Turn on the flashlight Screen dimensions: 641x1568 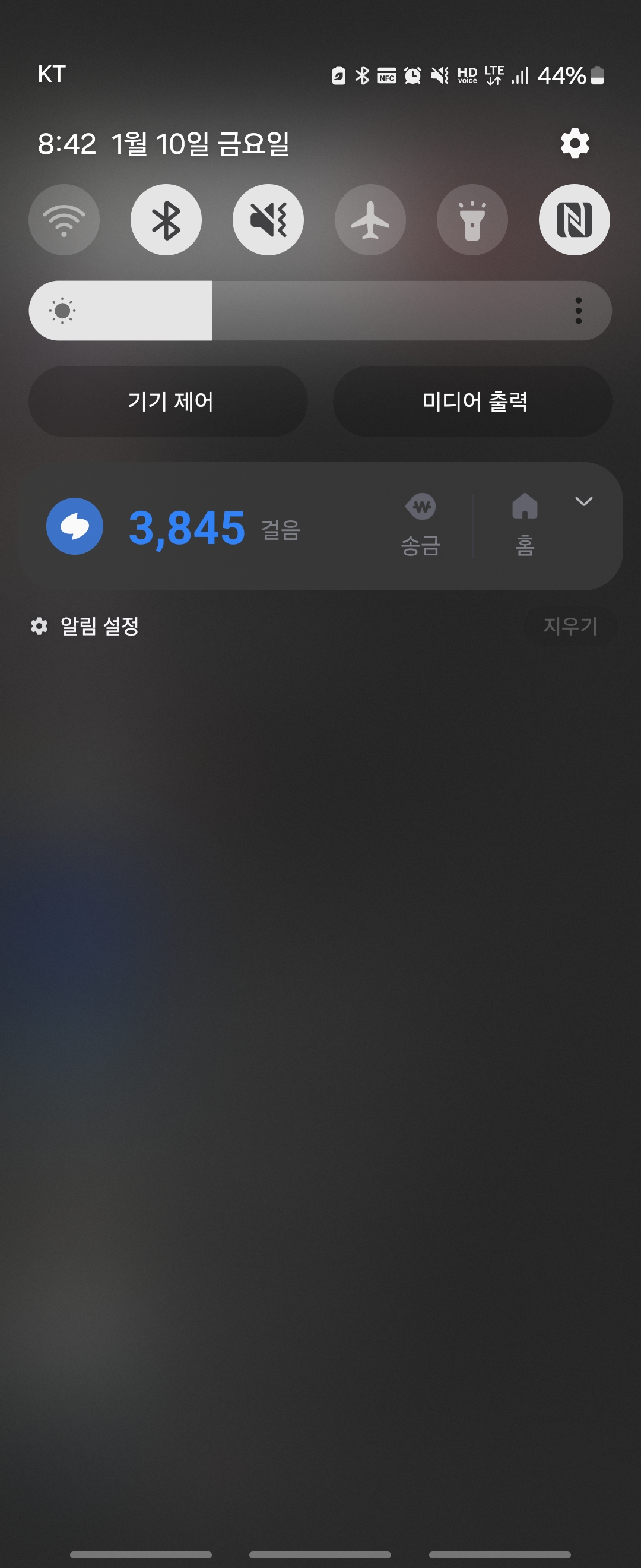pos(472,220)
